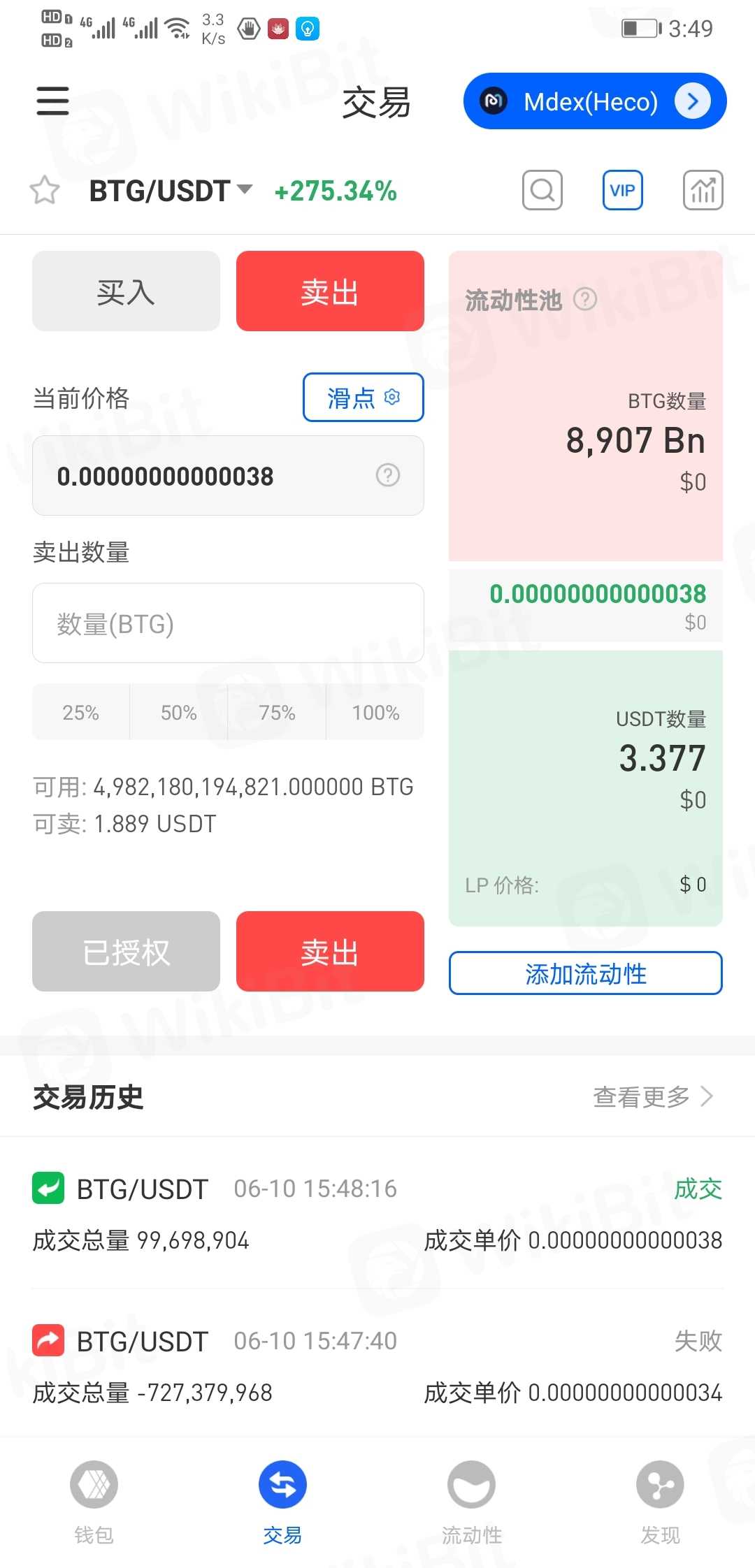Open the VIP icon
The height and width of the screenshot is (1568, 755).
tap(622, 190)
